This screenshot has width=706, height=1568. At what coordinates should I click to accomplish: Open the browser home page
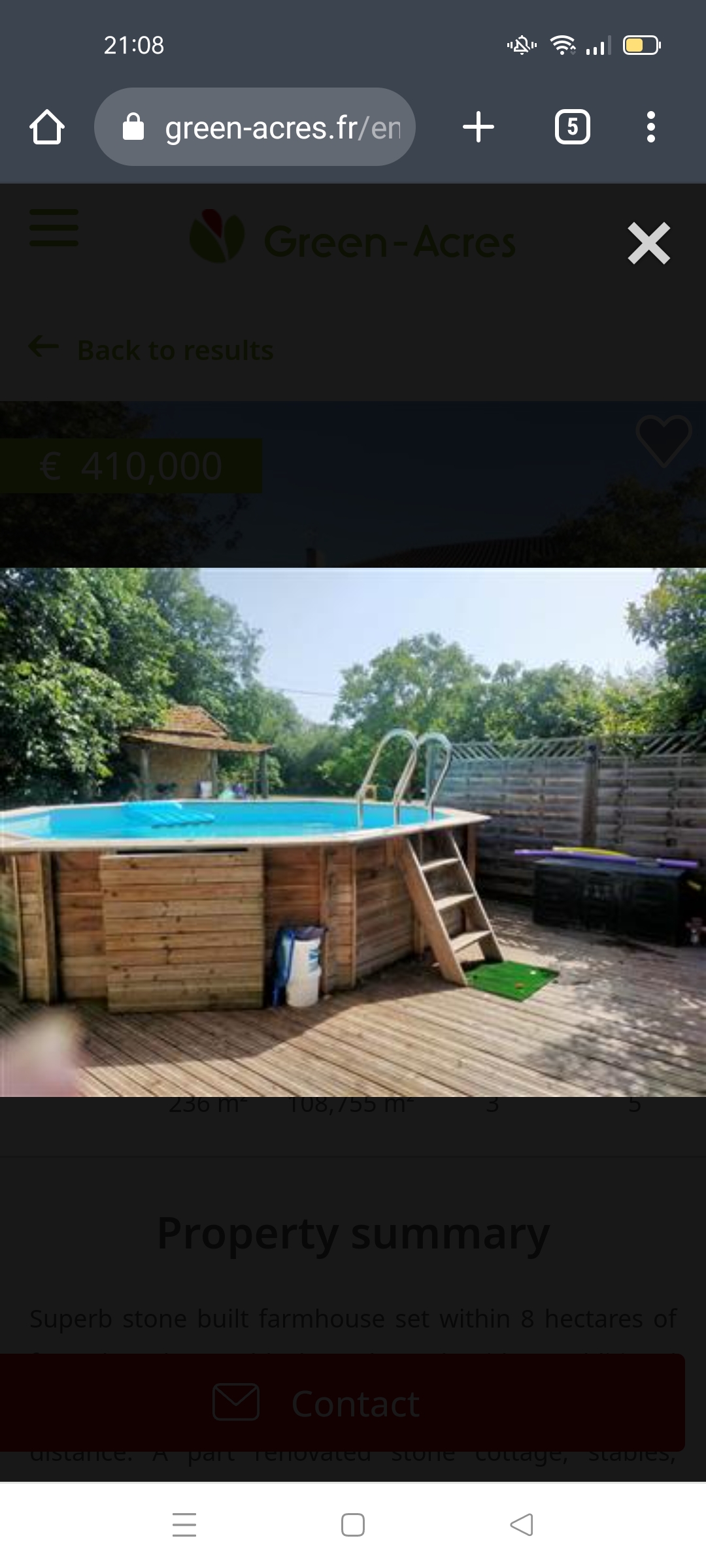click(47, 127)
